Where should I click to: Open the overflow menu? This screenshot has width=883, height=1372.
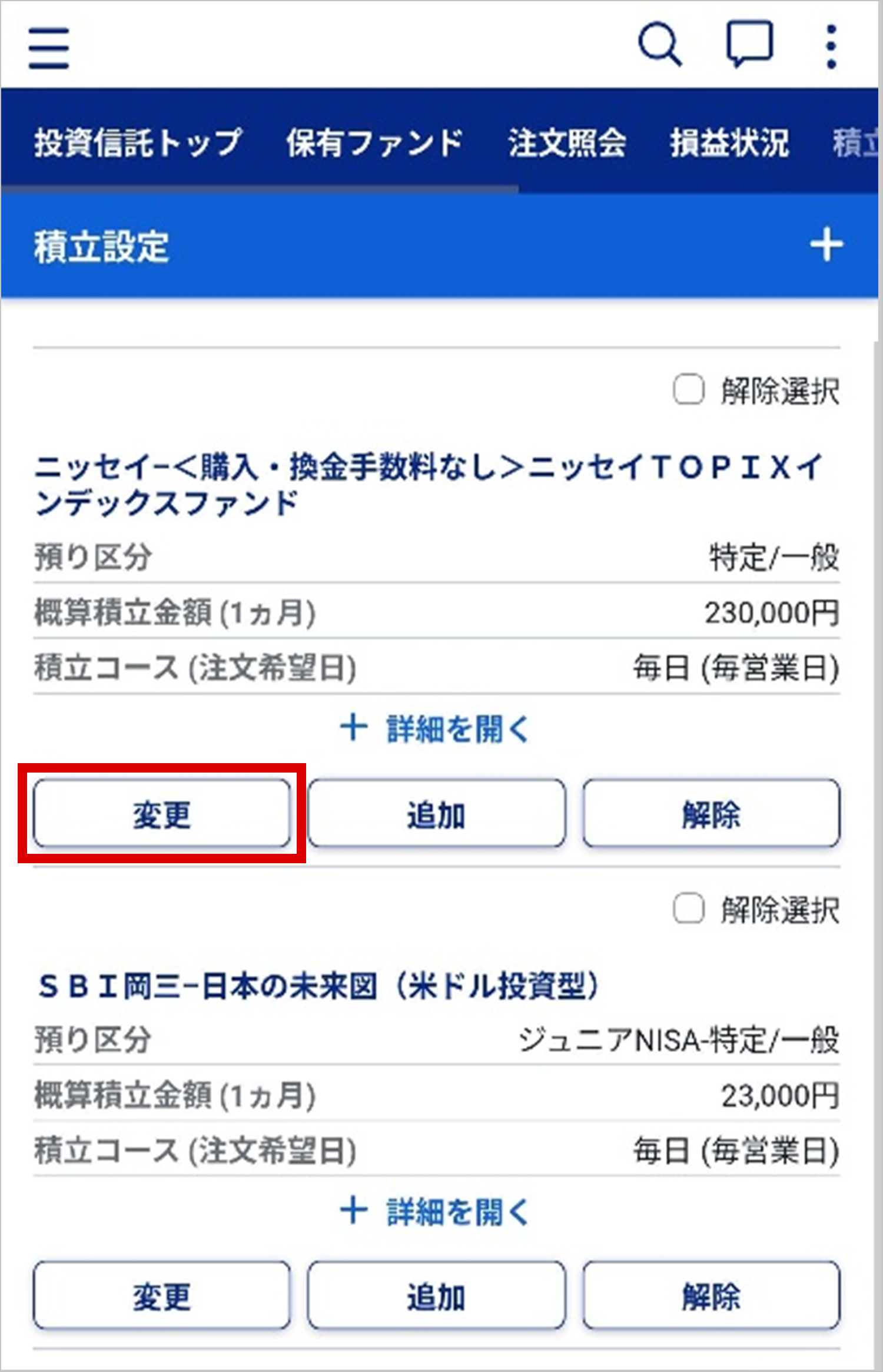[831, 47]
